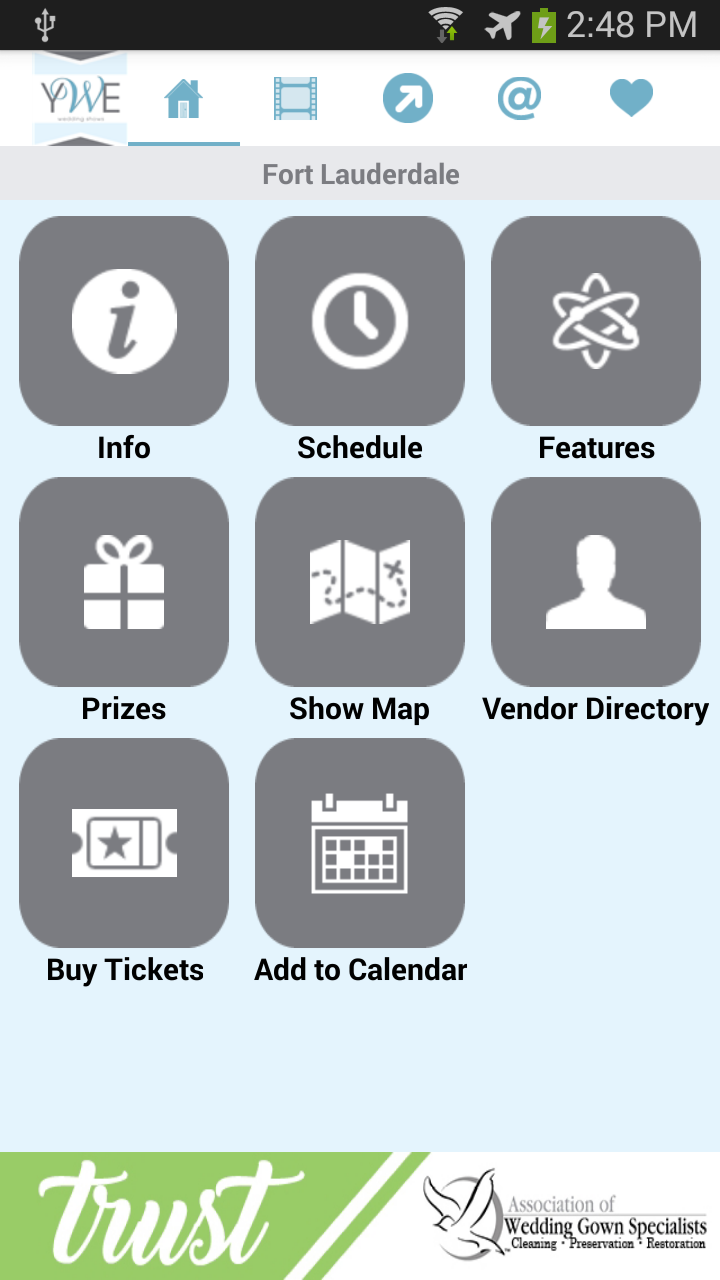Image resolution: width=720 pixels, height=1280 pixels.
Task: Switch to the arrow share tab
Action: pos(408,98)
